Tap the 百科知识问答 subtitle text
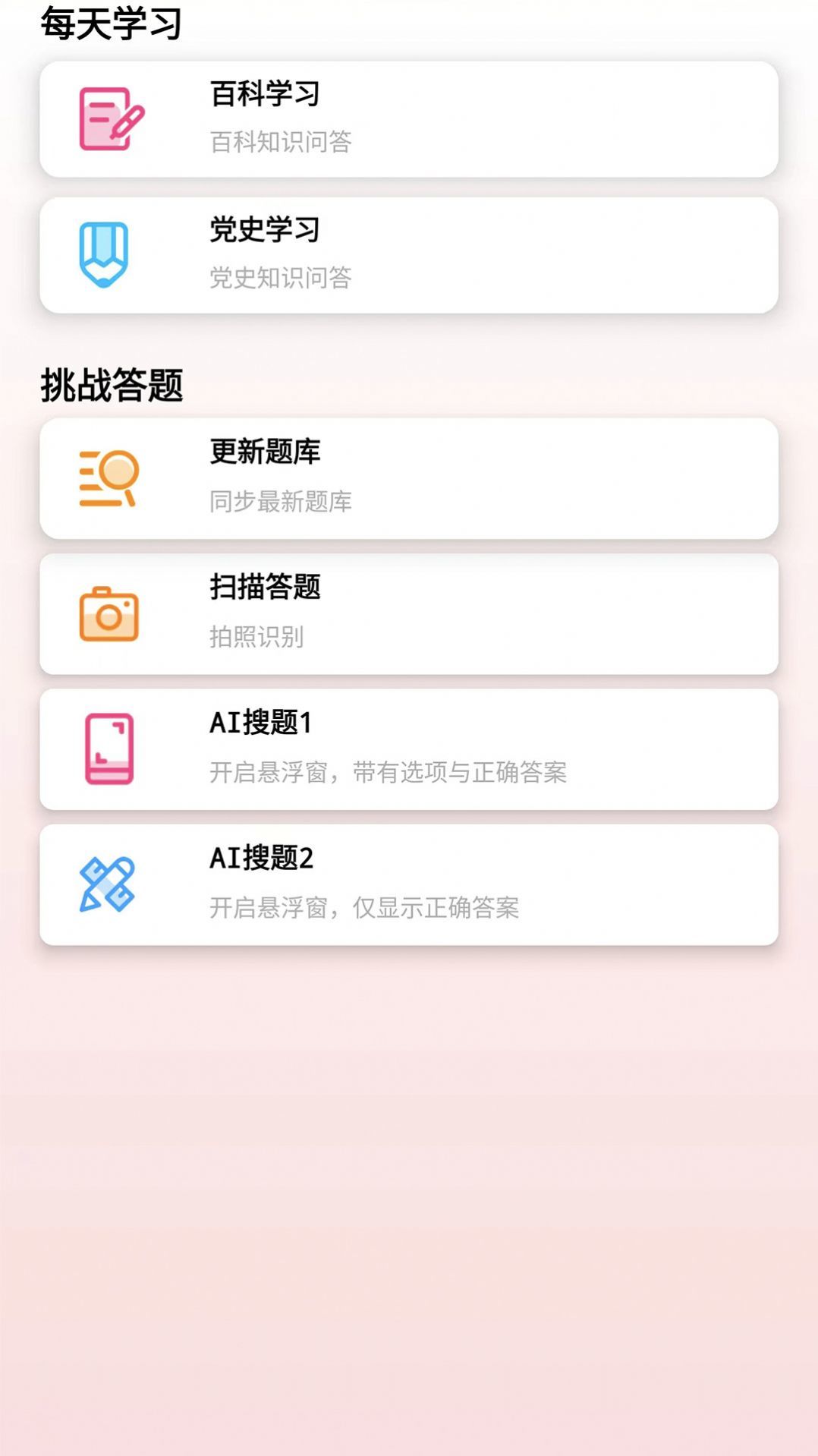The width and height of the screenshot is (818, 1456). click(x=280, y=141)
